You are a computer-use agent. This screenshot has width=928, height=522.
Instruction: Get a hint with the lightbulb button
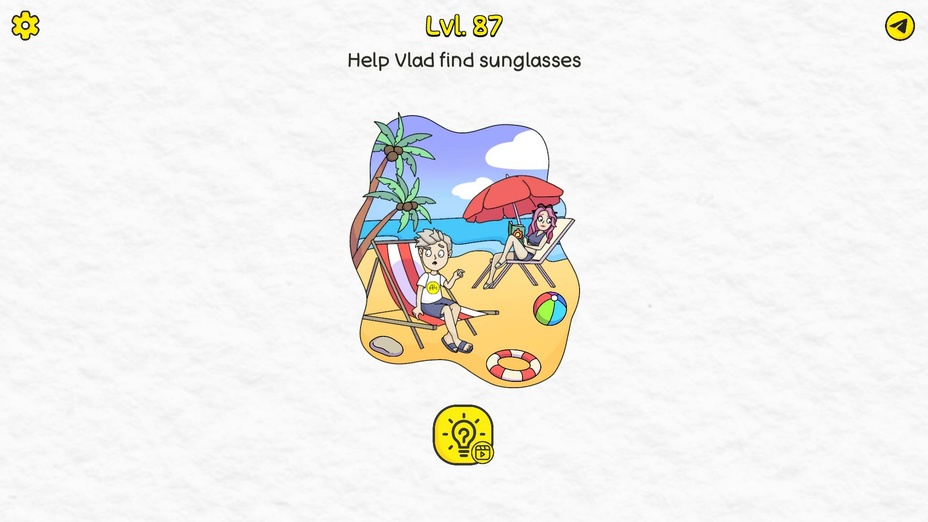[462, 435]
